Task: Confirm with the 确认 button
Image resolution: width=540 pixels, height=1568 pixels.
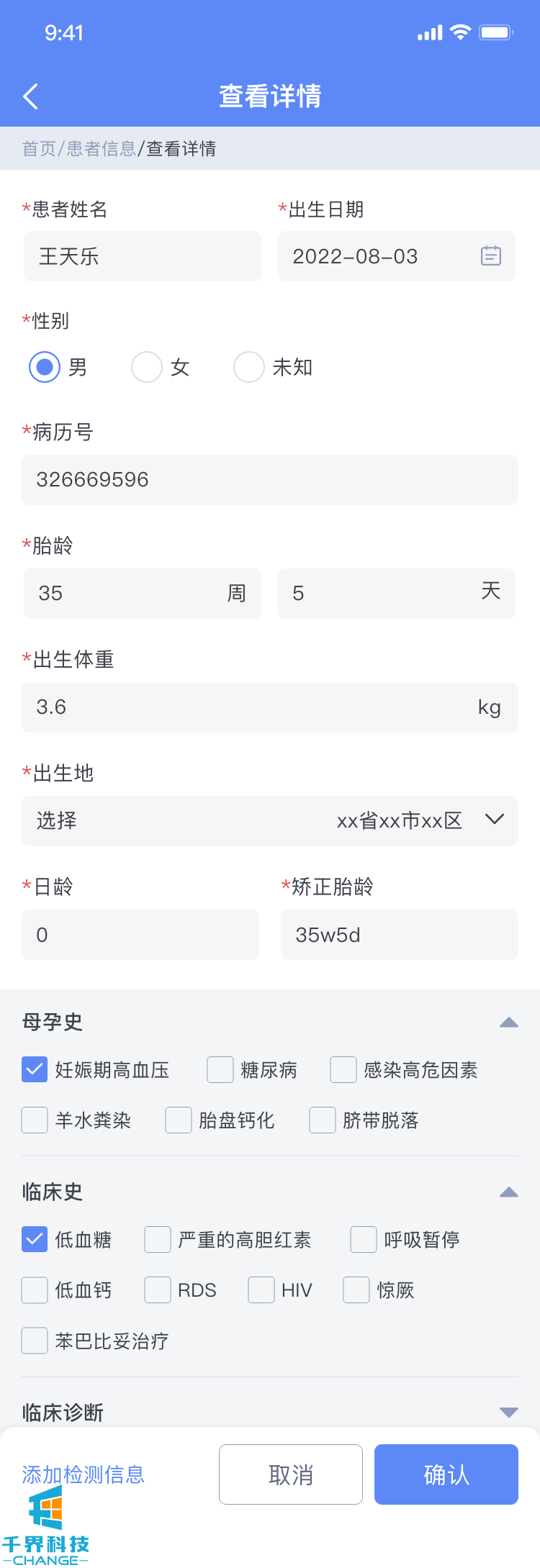Action: click(x=446, y=1474)
